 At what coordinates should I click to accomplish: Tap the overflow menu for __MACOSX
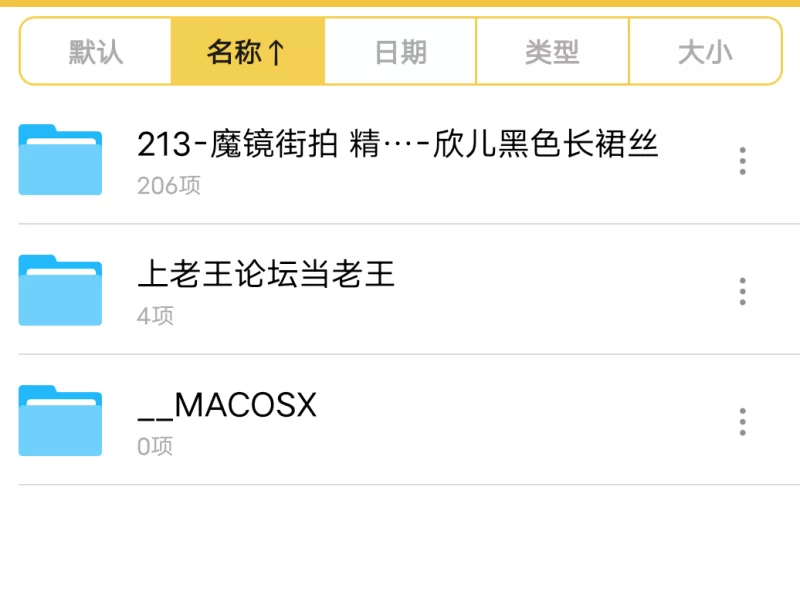[x=742, y=421]
